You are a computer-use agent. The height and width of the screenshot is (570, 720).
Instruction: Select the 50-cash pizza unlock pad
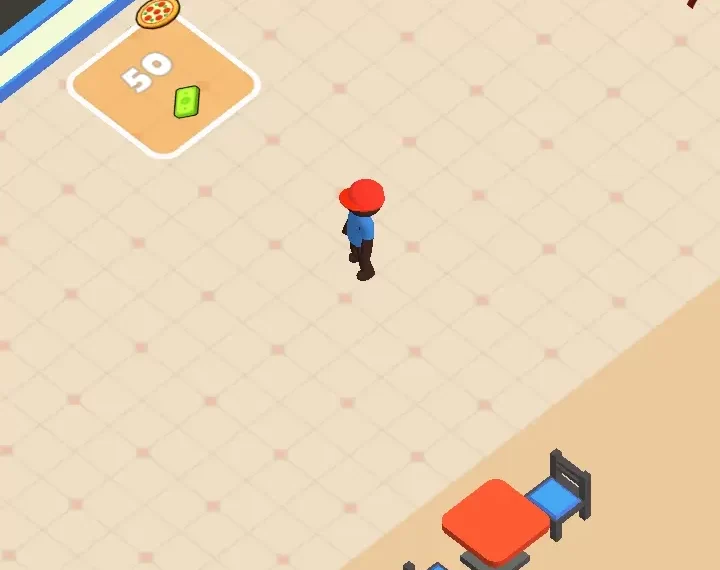coord(163,85)
